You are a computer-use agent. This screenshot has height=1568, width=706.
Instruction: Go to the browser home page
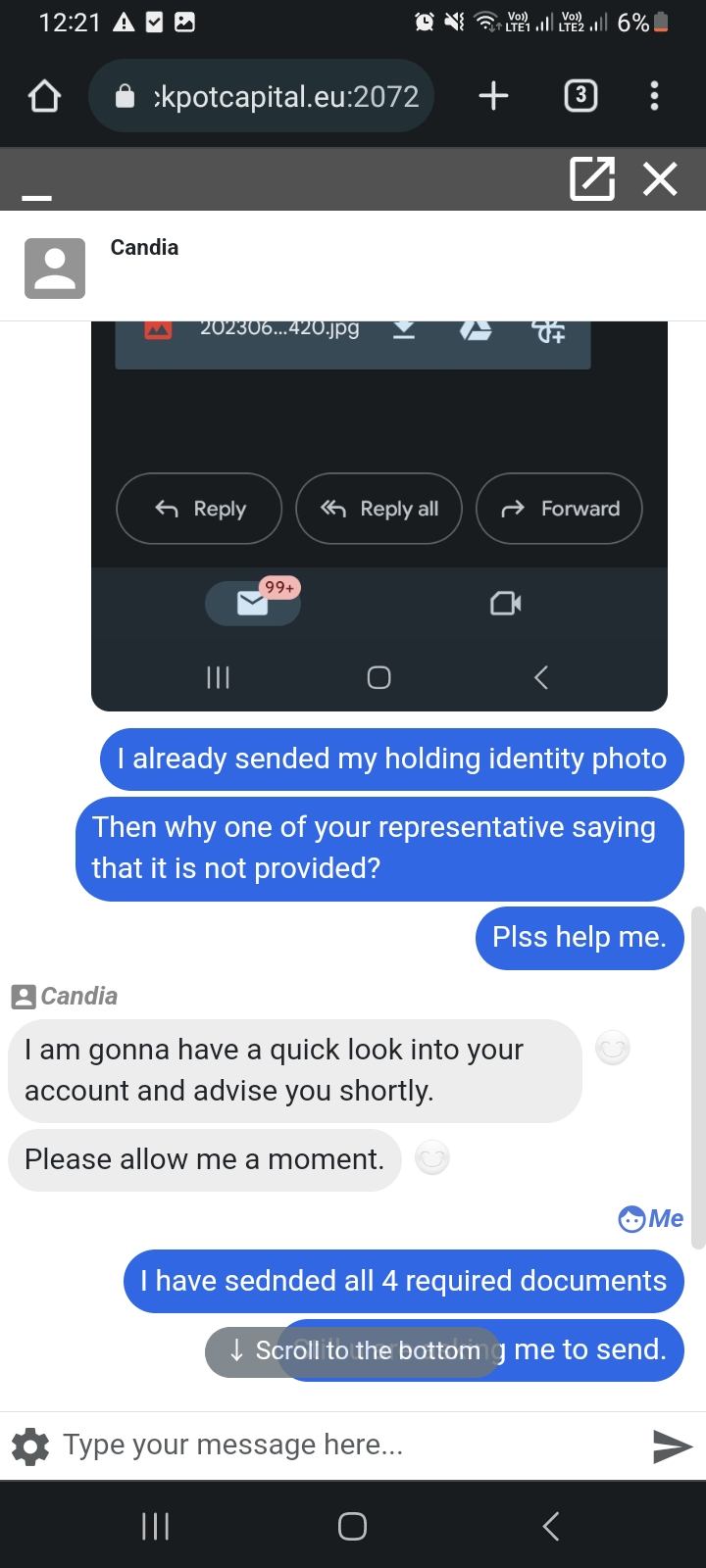pos(44,96)
